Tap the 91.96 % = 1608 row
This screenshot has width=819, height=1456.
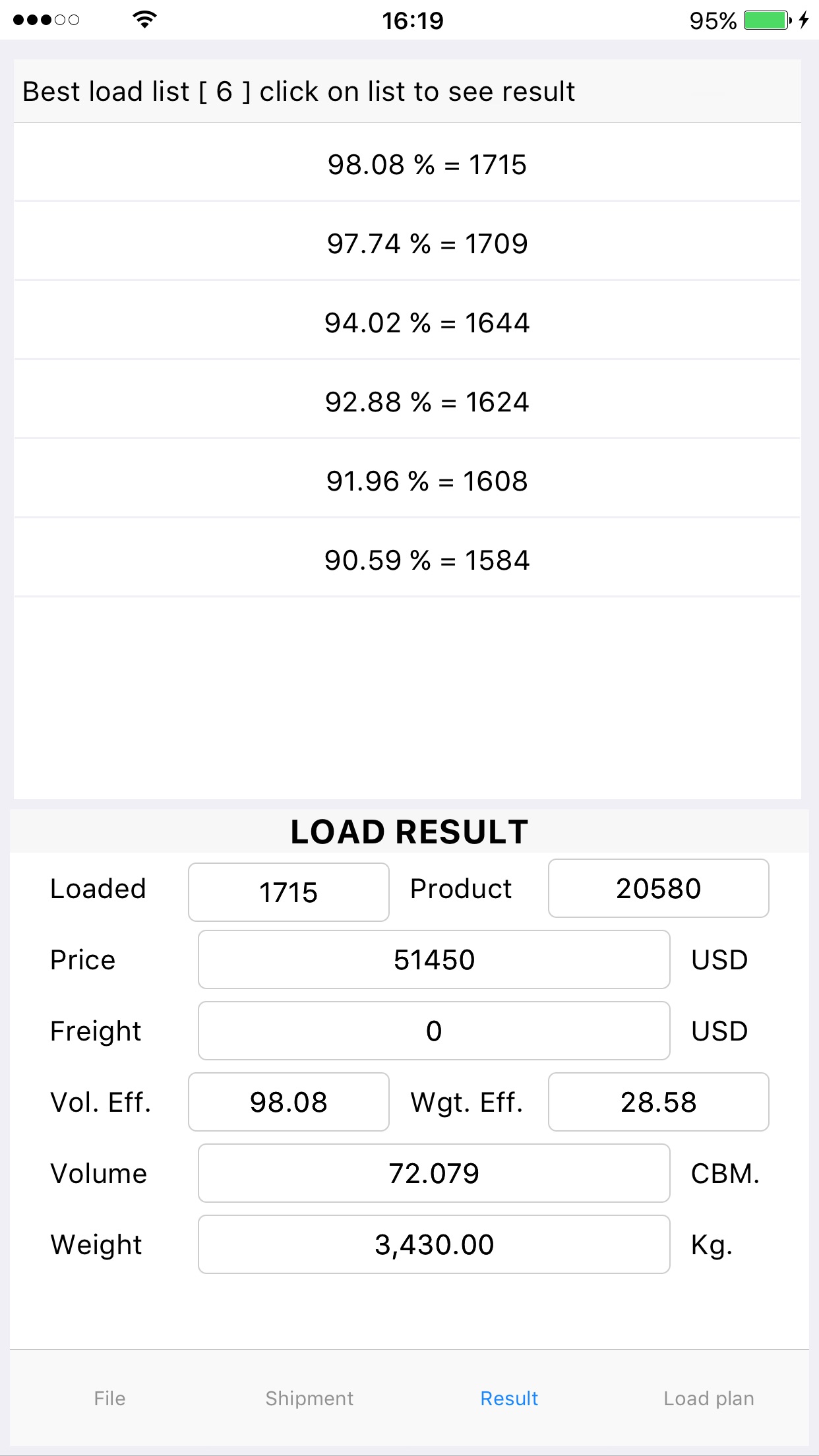pyautogui.click(x=408, y=479)
